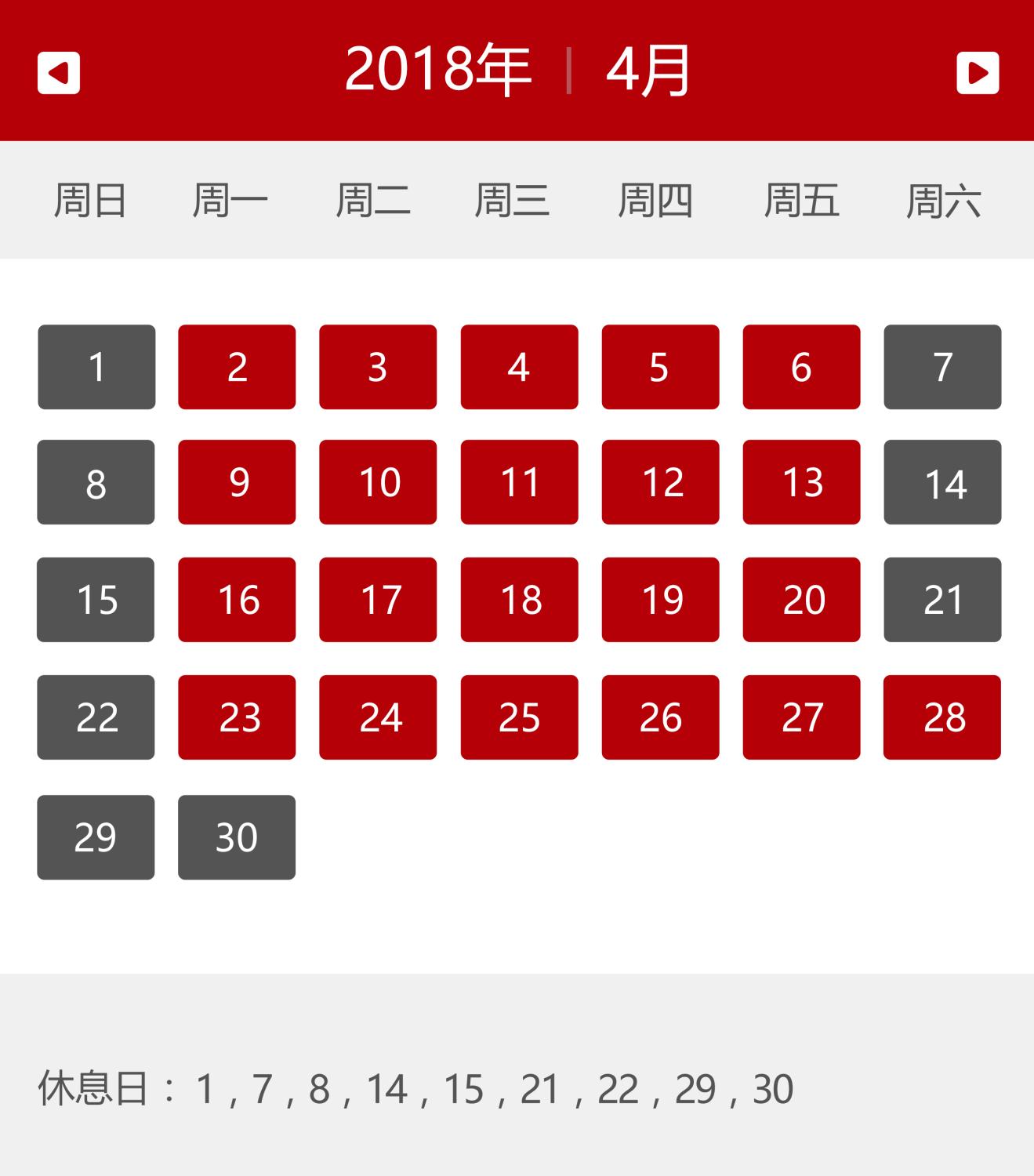Click the rest day 15
1034x1176 pixels.
tap(95, 600)
